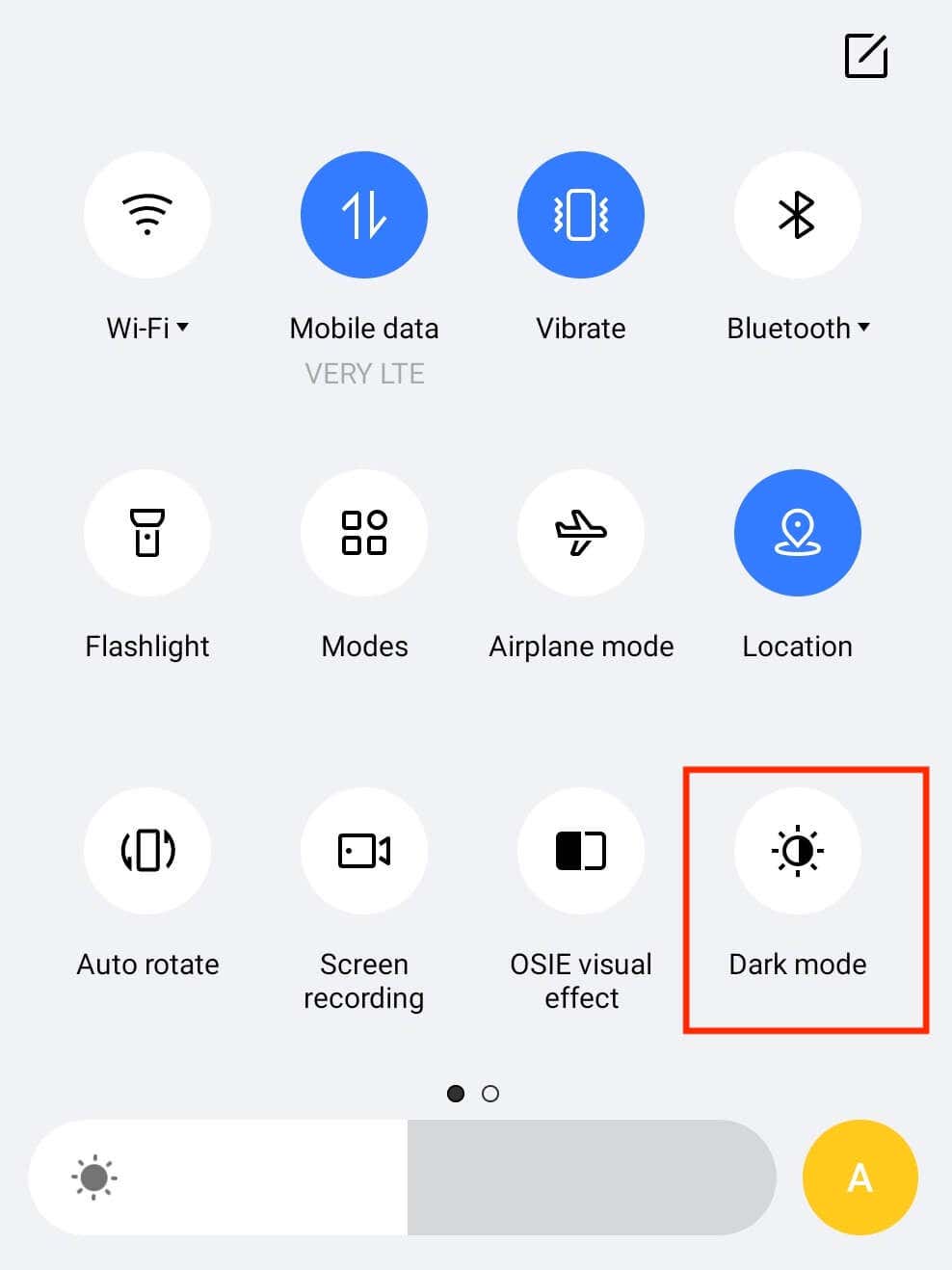Enable Airplane mode

(x=581, y=532)
